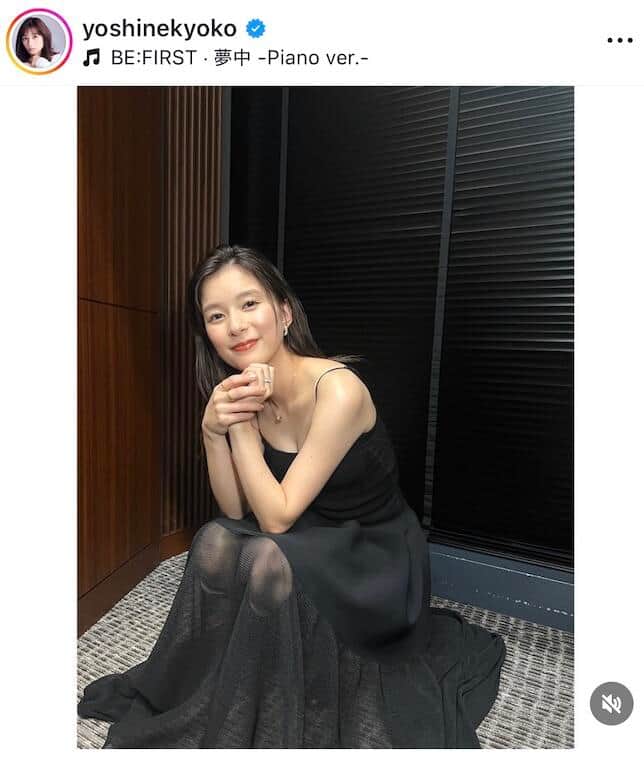
Task: Open the yoshinekyoko username link
Action: pyautogui.click(x=160, y=29)
